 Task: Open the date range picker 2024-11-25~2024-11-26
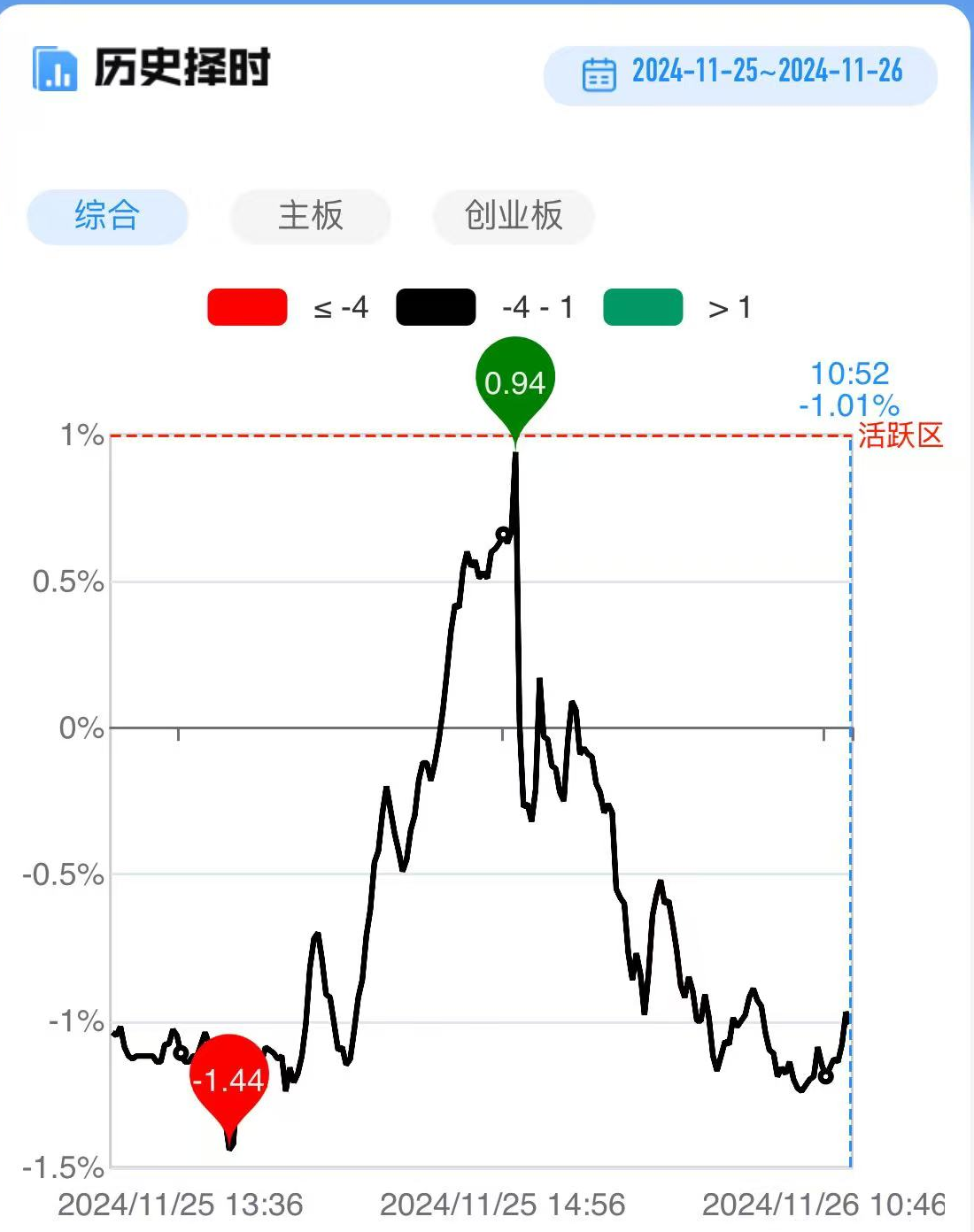pos(741,74)
